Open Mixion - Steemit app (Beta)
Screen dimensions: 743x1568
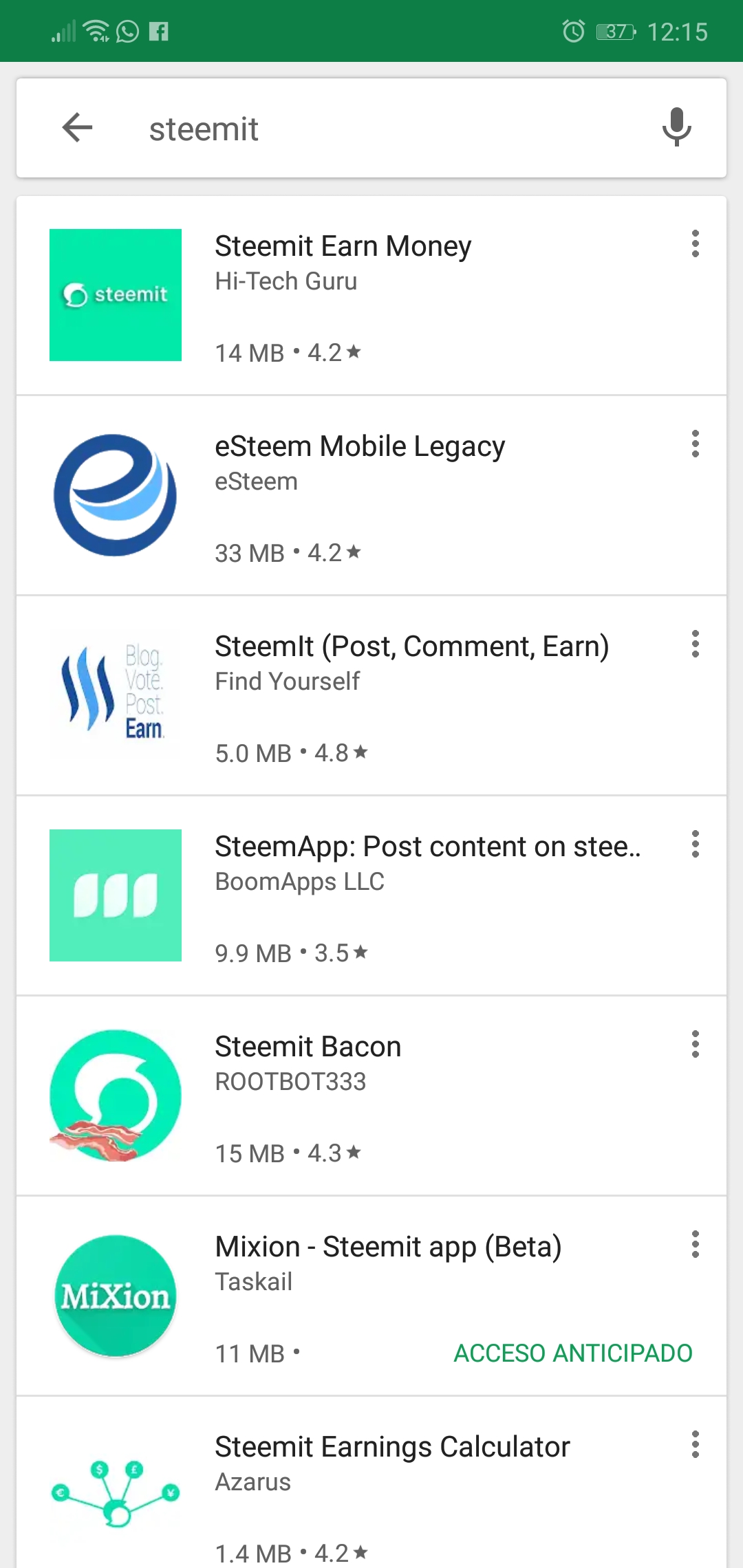click(388, 1247)
